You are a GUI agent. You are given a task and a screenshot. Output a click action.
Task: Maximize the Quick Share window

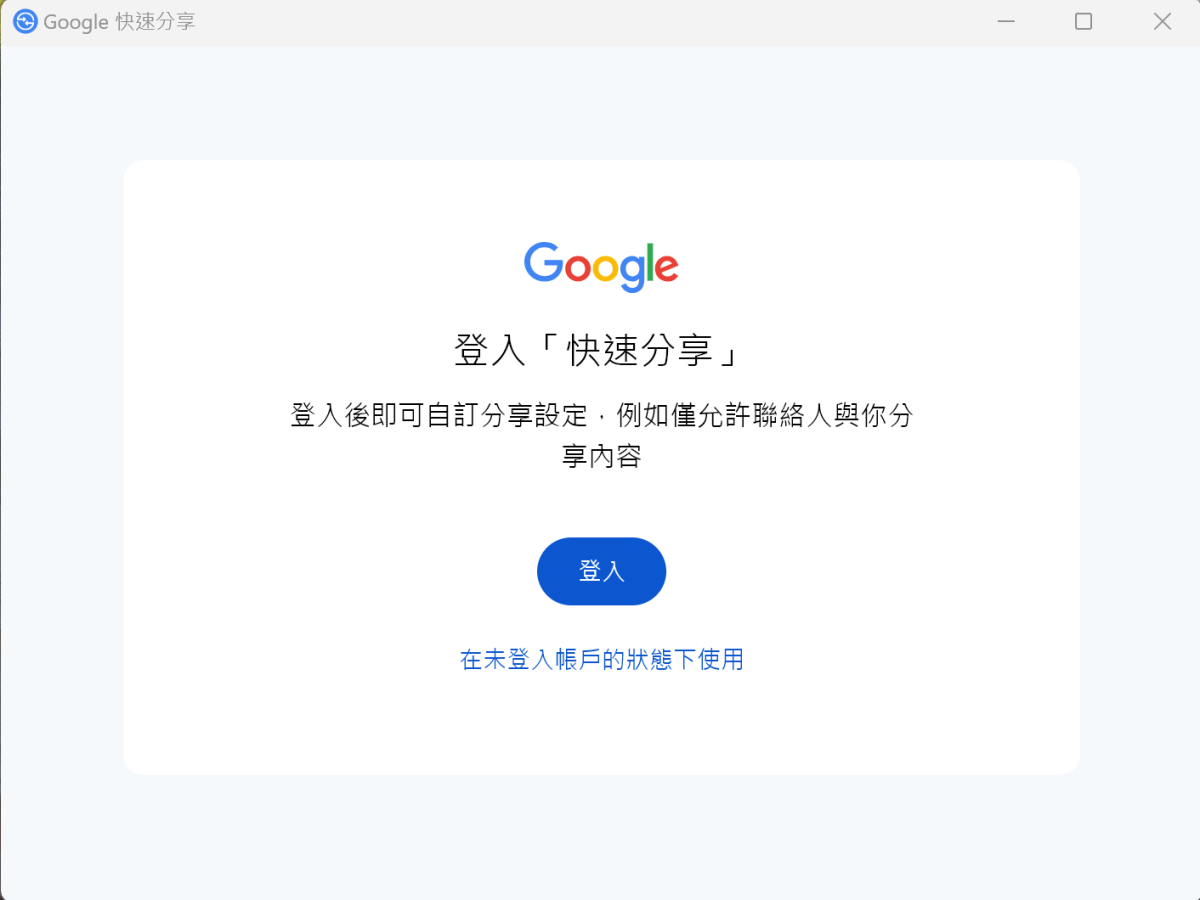[x=1083, y=22]
